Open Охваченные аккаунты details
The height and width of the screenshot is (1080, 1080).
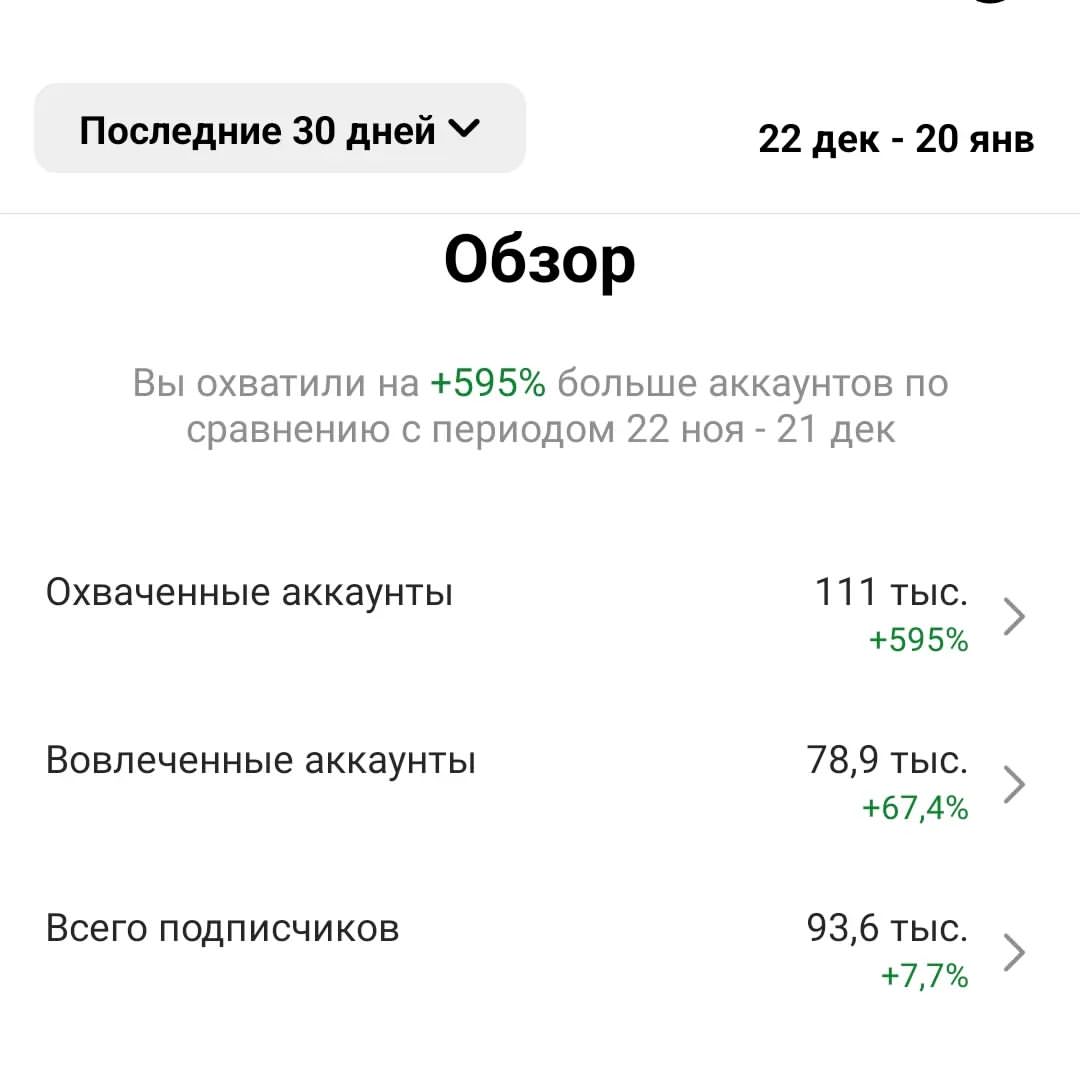tap(540, 614)
